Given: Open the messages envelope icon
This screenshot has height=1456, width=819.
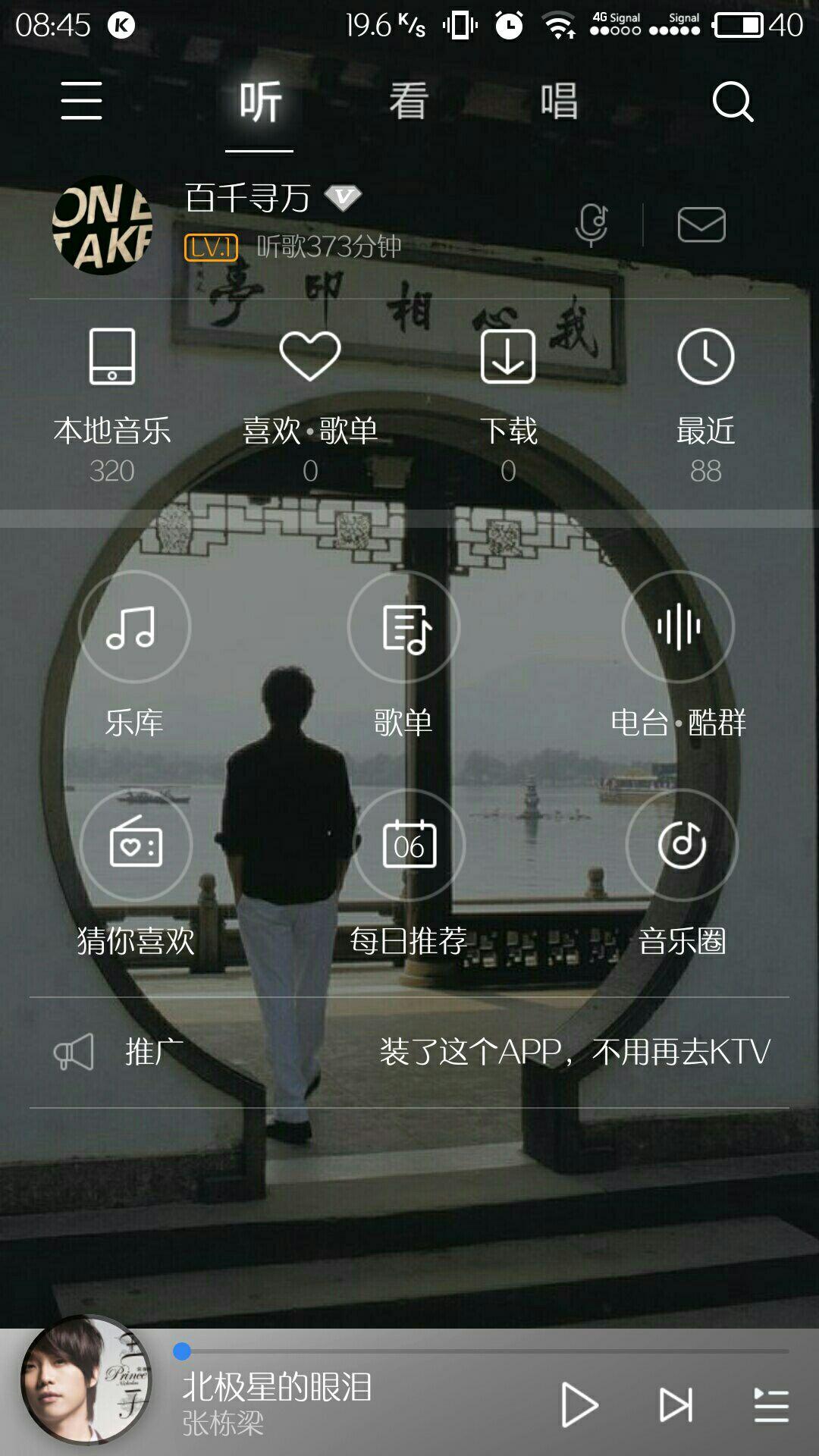Looking at the screenshot, I should [x=701, y=224].
